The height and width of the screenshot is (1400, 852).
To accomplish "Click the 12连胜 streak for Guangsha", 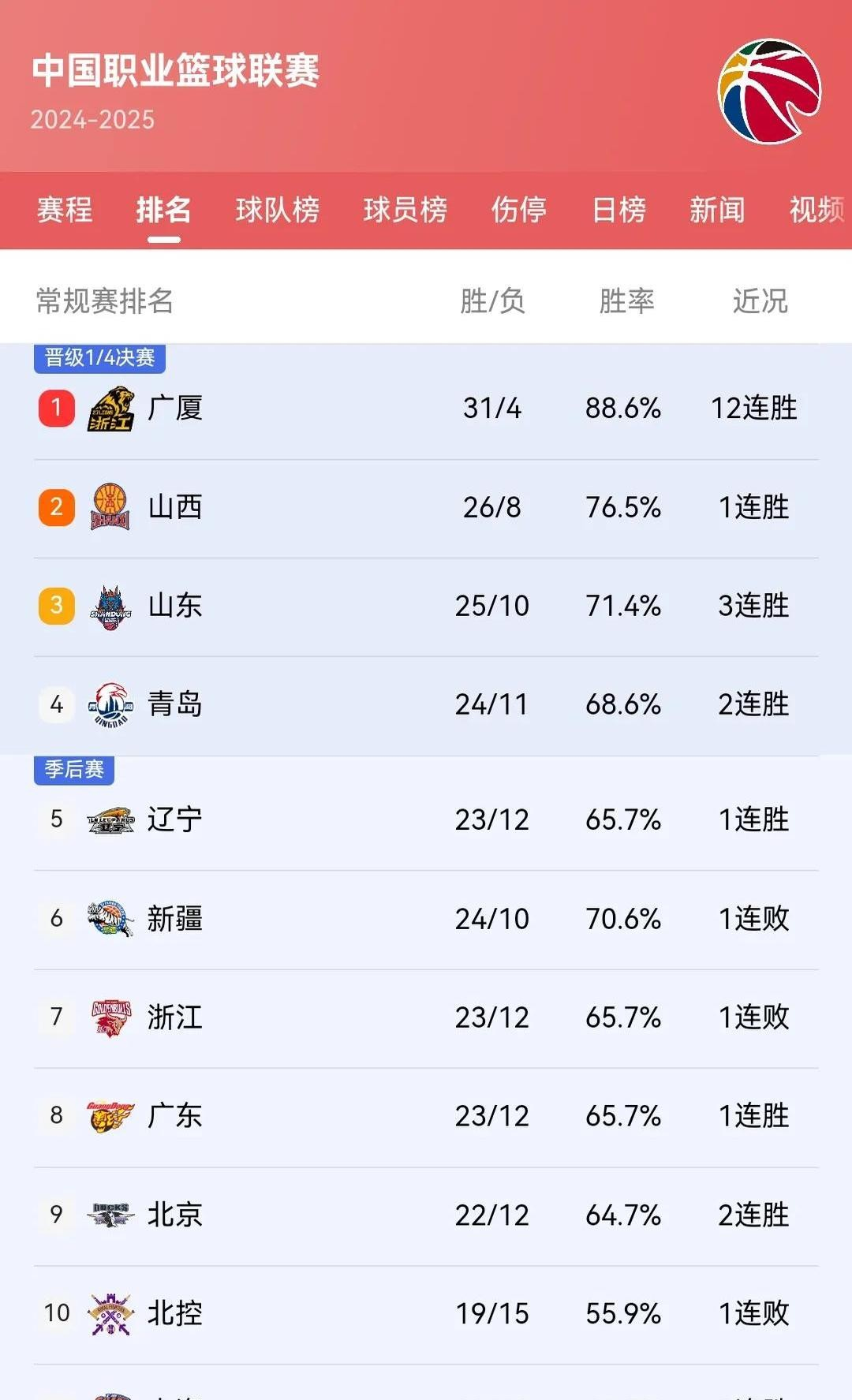I will (753, 409).
